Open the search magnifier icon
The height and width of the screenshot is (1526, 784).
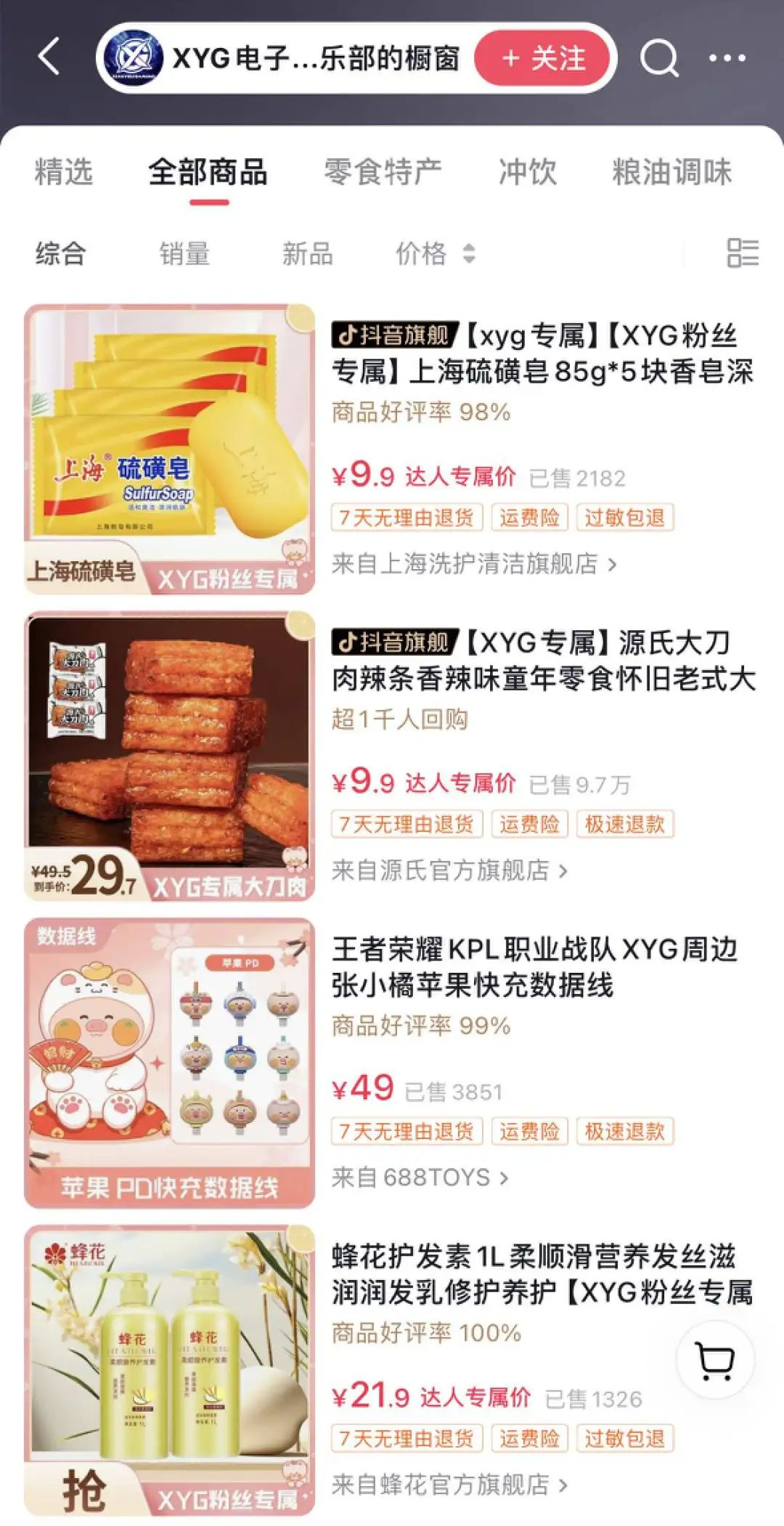click(x=658, y=58)
